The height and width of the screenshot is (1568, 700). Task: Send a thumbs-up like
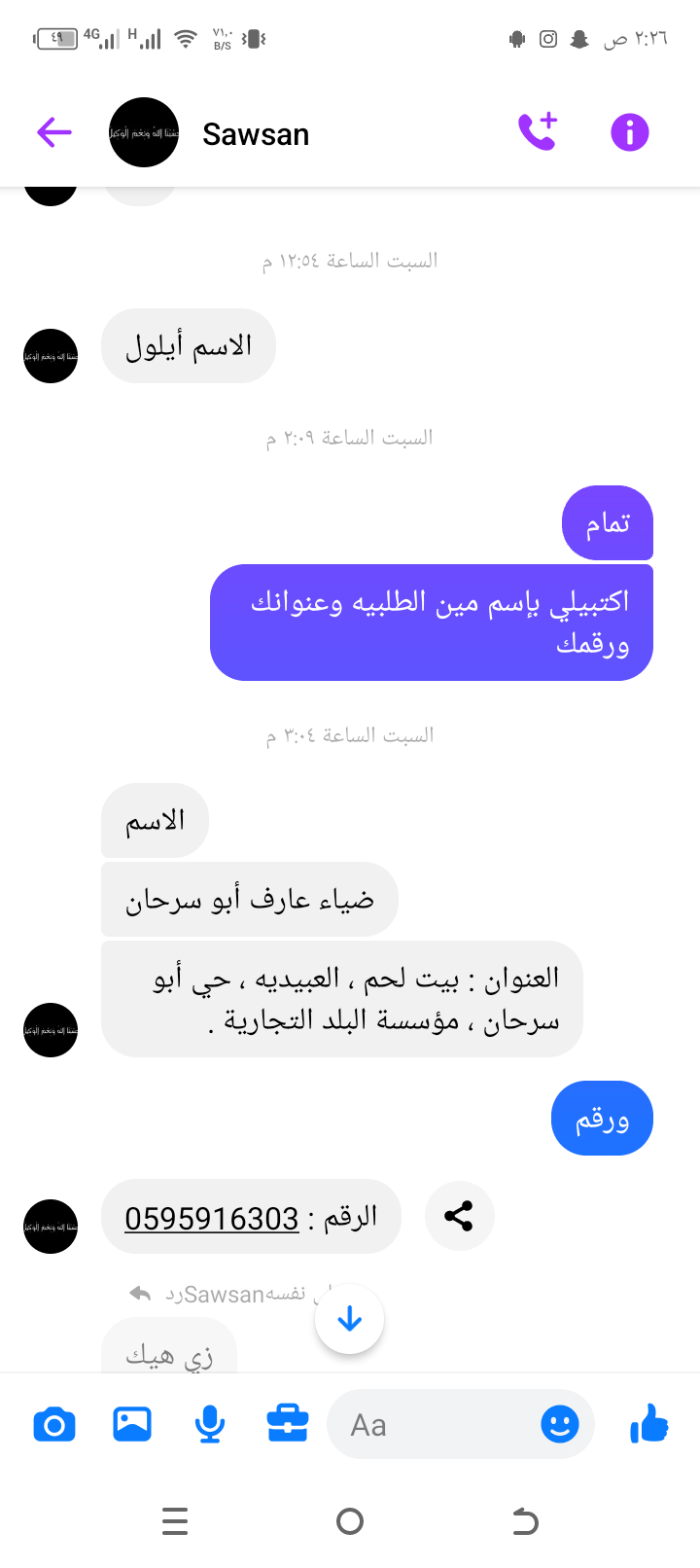coord(649,1425)
